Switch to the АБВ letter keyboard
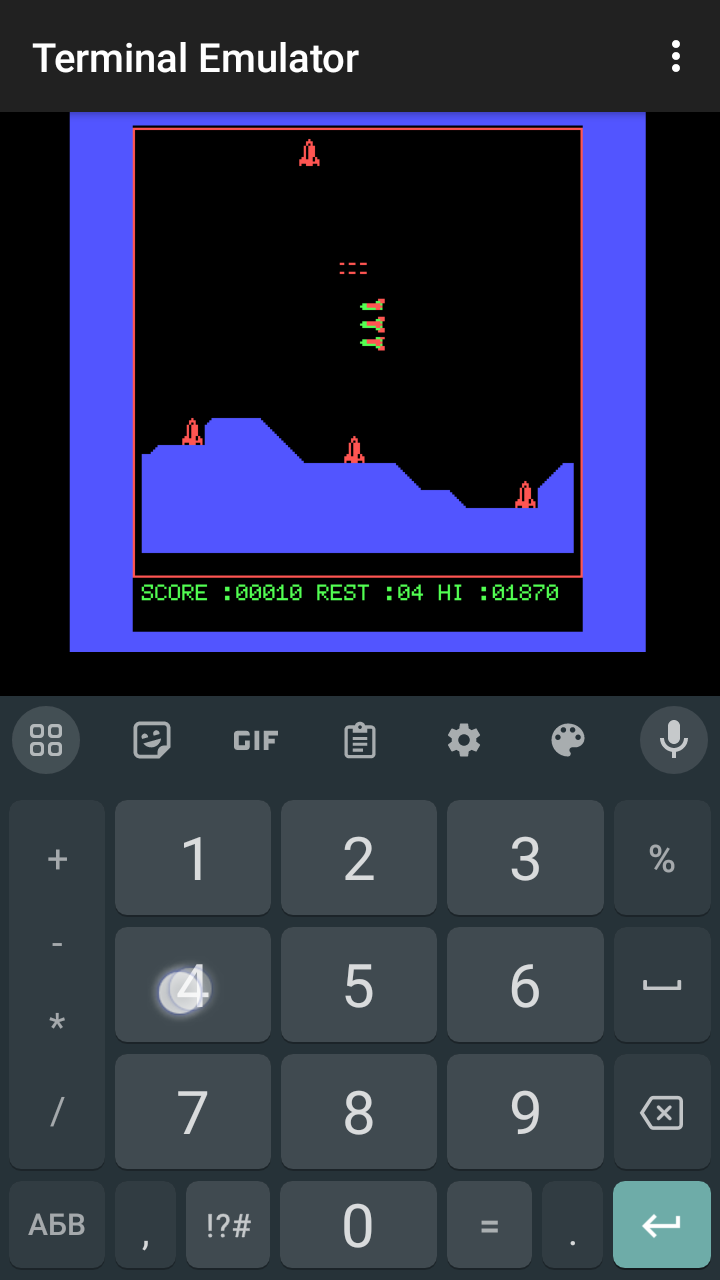The width and height of the screenshot is (720, 1280). point(57,1226)
